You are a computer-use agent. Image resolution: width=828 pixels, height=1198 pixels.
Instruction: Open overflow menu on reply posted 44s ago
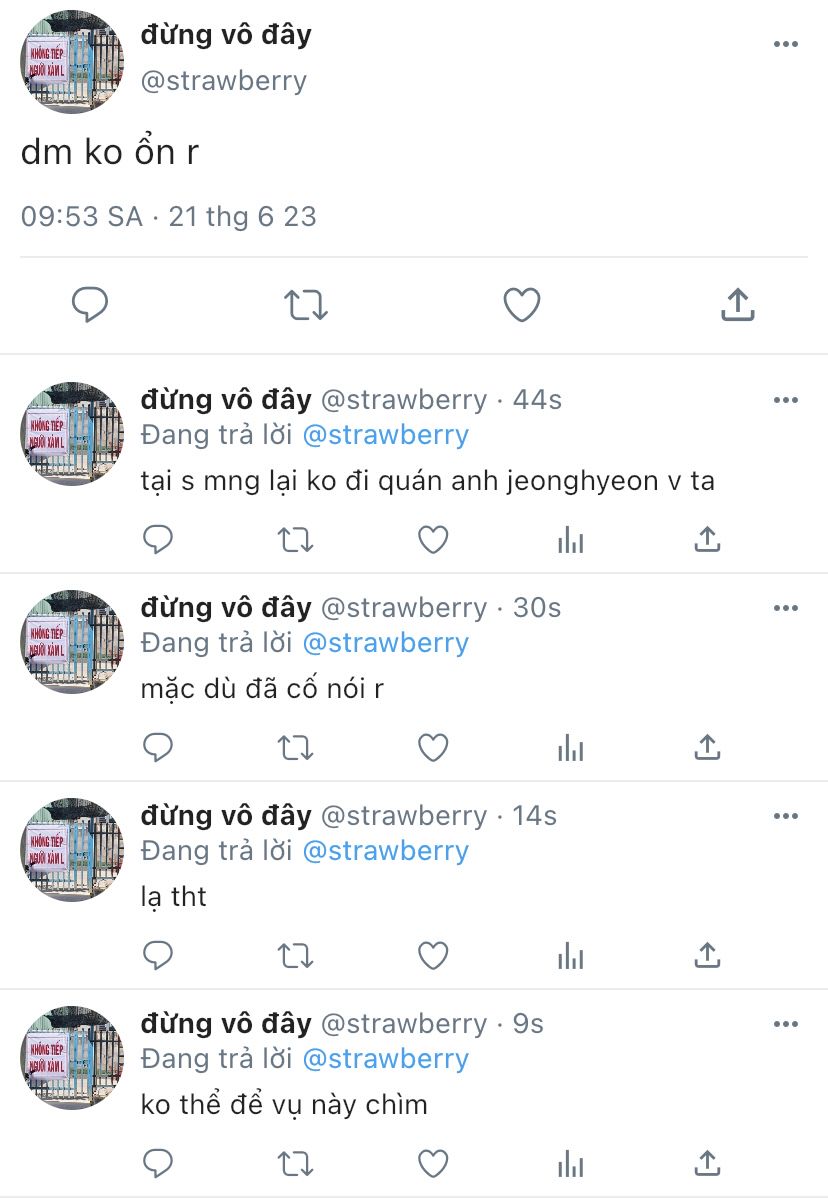(x=786, y=400)
